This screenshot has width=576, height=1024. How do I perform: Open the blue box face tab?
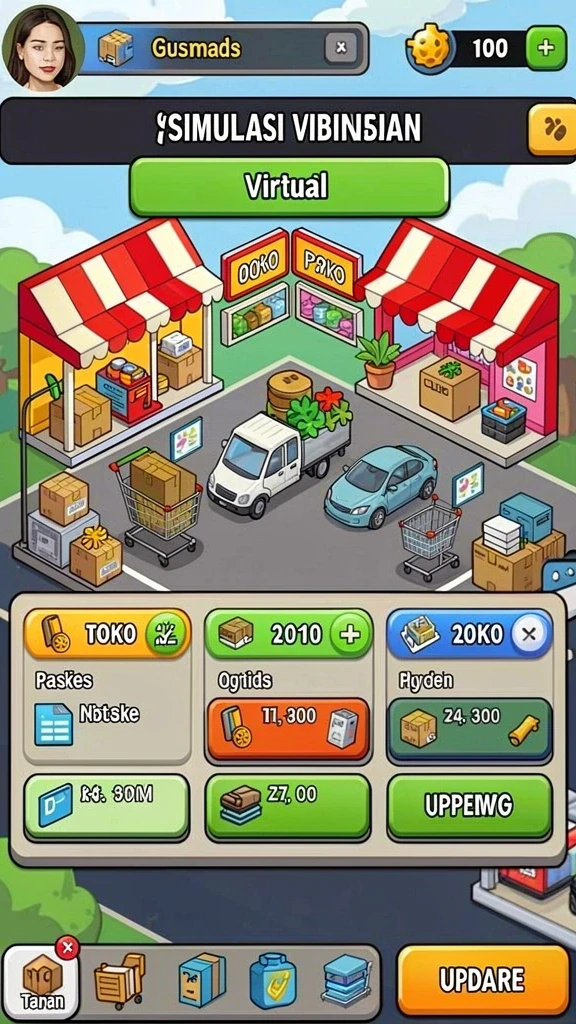[x=202, y=980]
